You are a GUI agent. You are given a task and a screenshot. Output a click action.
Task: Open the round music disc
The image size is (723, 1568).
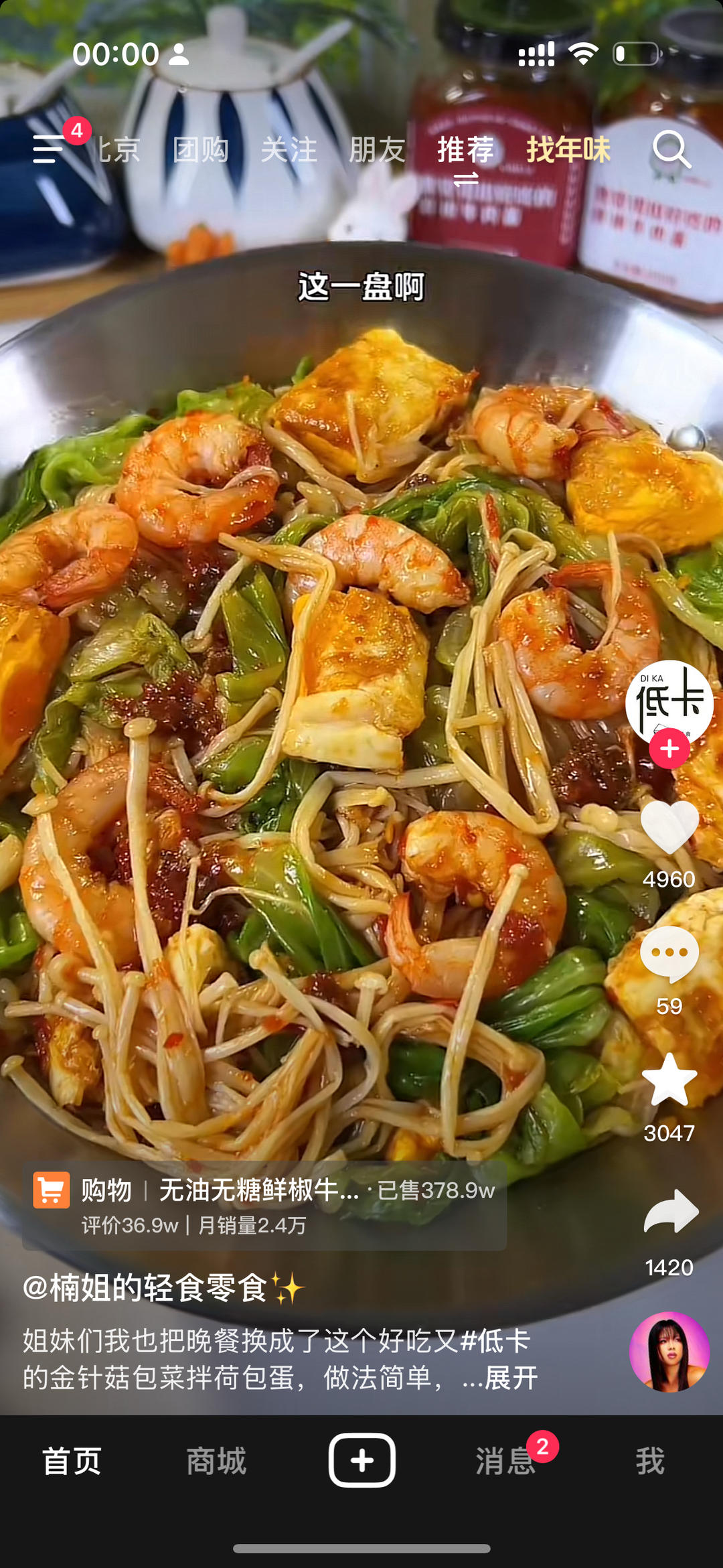pos(669,1352)
